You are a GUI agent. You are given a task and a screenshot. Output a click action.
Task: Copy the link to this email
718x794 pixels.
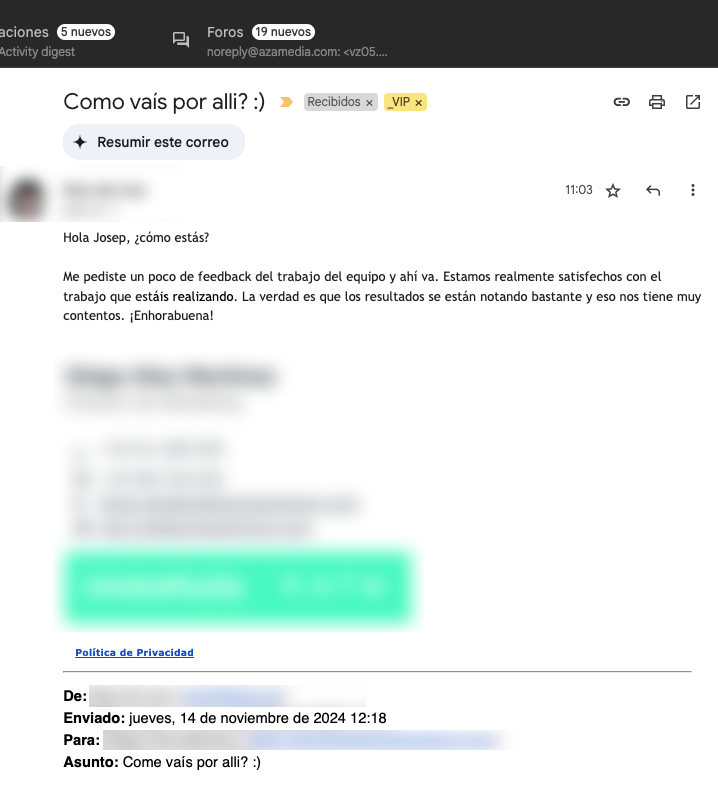(x=622, y=102)
